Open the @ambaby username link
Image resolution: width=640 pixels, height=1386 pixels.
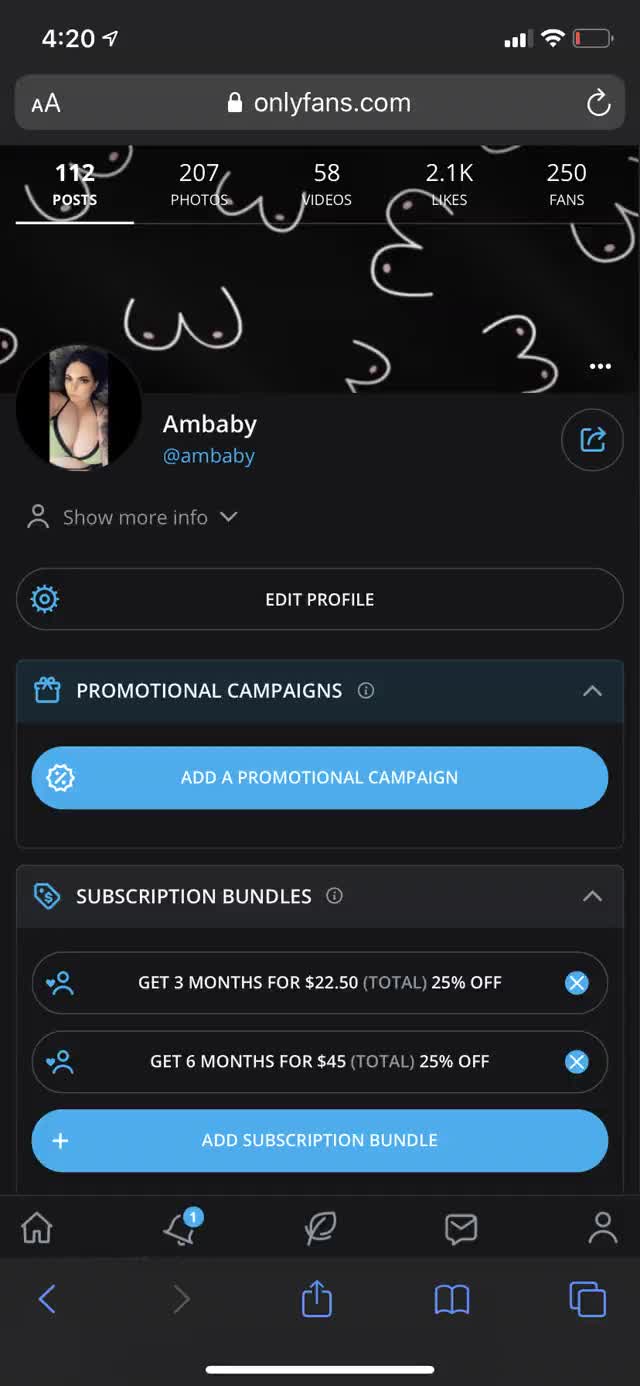click(x=209, y=456)
